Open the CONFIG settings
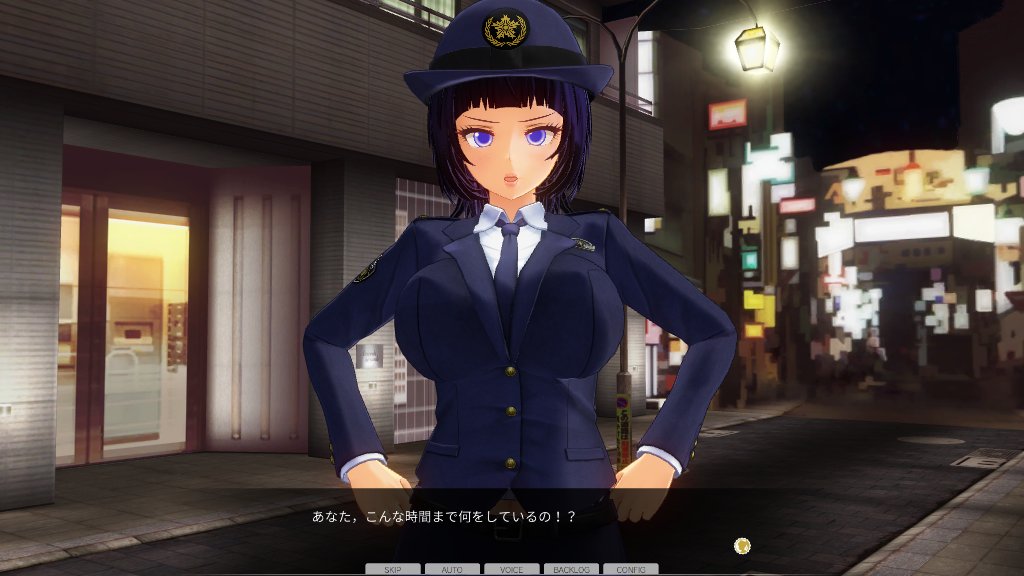The width and height of the screenshot is (1024, 576). coord(630,569)
